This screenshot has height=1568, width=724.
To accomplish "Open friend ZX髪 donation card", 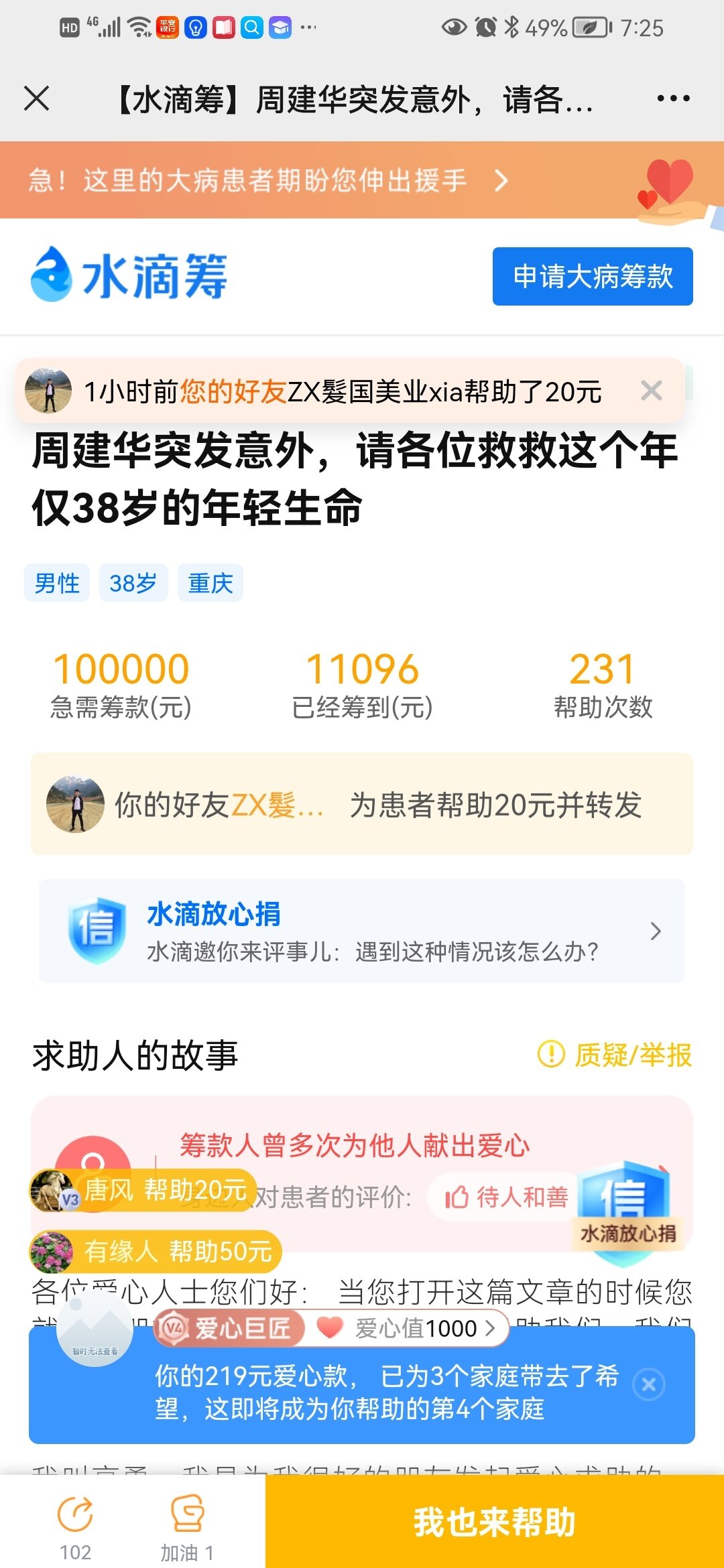I will (x=362, y=803).
